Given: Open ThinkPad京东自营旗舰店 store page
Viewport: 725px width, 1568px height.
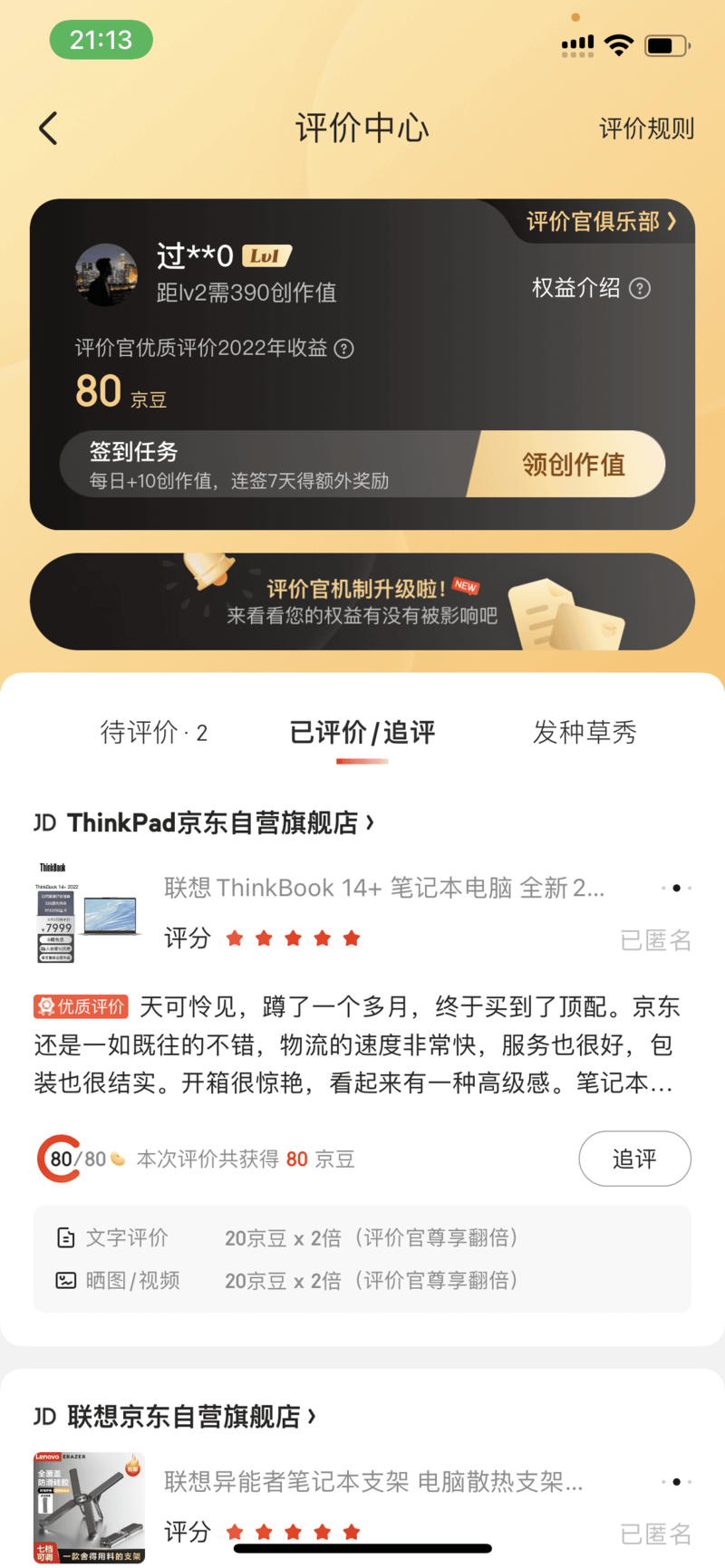Looking at the screenshot, I should tap(205, 822).
